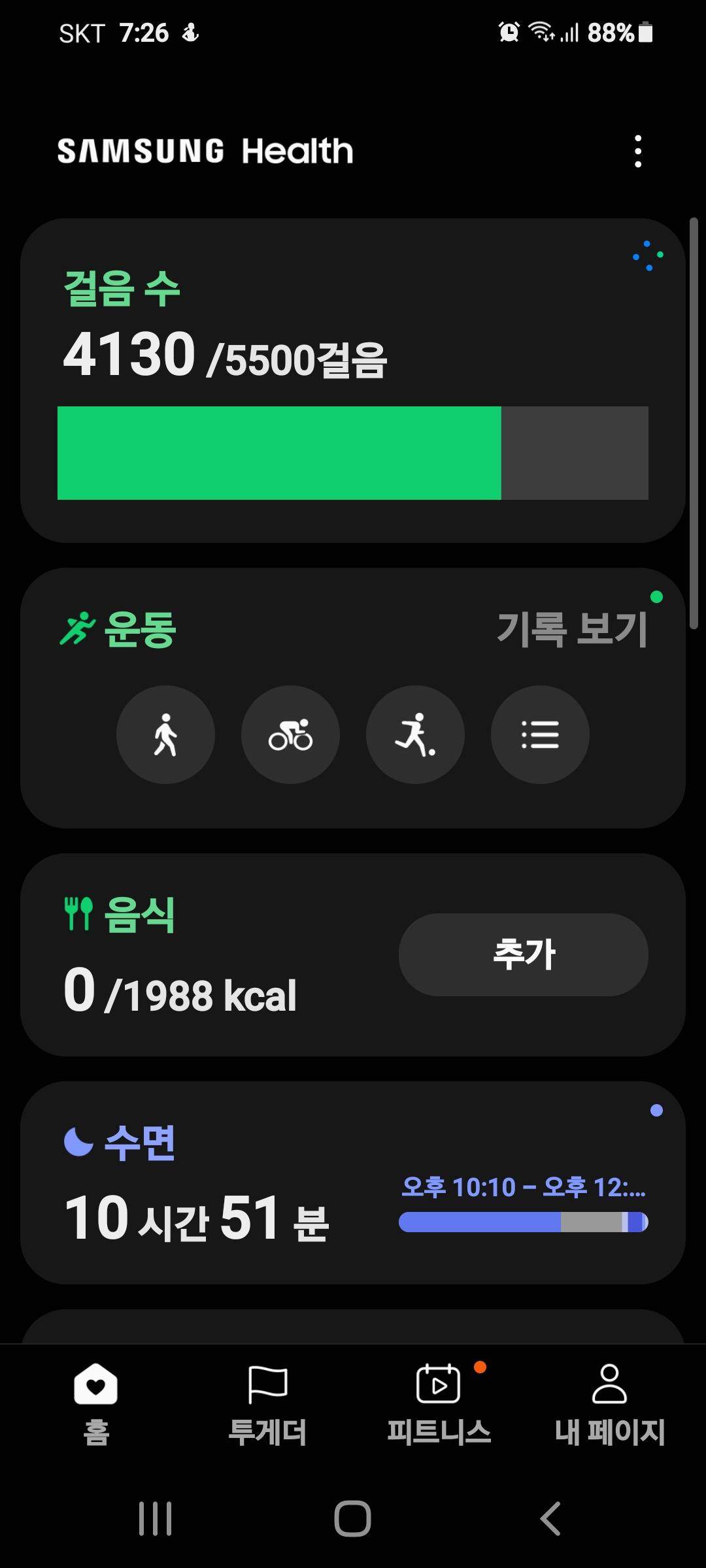
Task: Open the 수면 sleep card
Action: pyautogui.click(x=353, y=1183)
